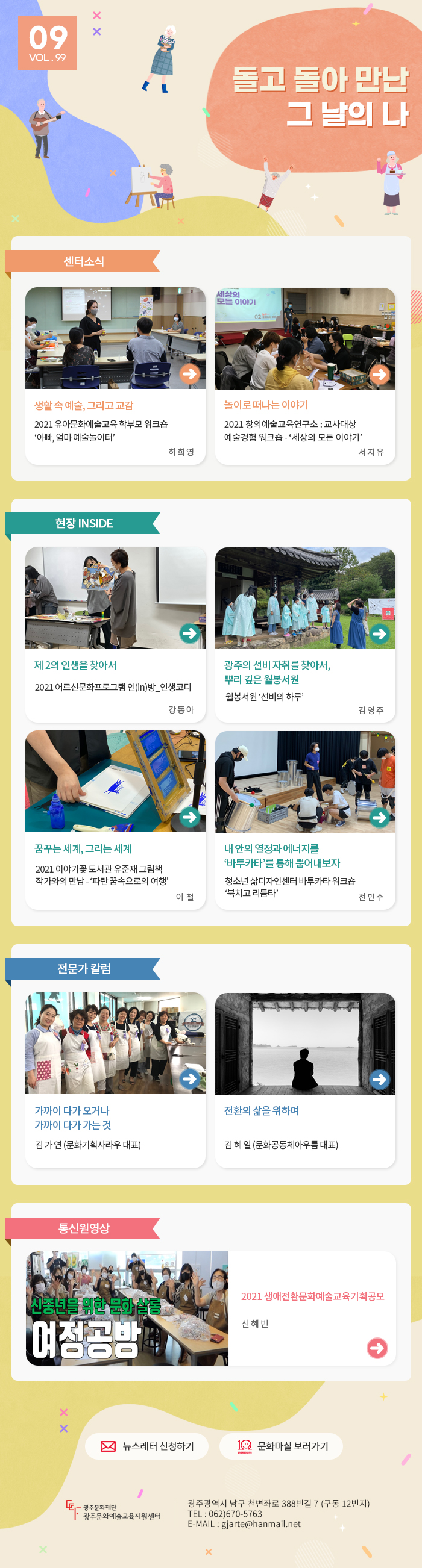Open the '생활 속 예술, 그리고 교감' article card
Image resolution: width=422 pixels, height=1568 pixels.
(x=115, y=375)
